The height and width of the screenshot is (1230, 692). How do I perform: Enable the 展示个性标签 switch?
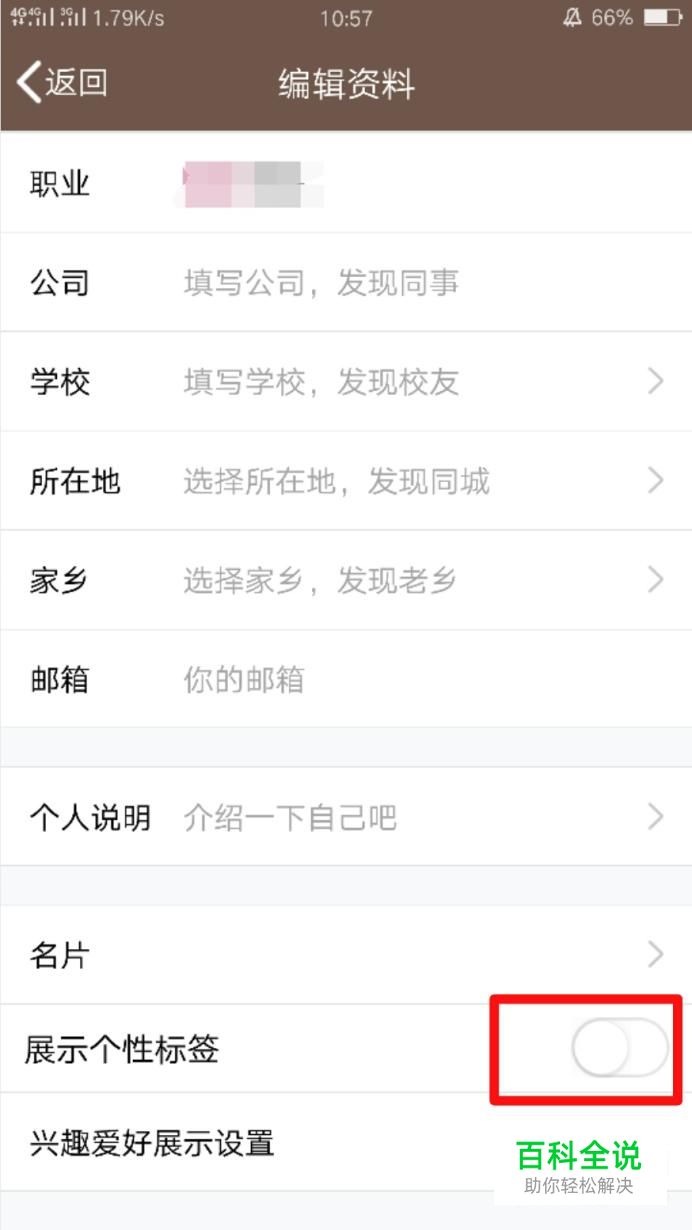(x=619, y=1049)
